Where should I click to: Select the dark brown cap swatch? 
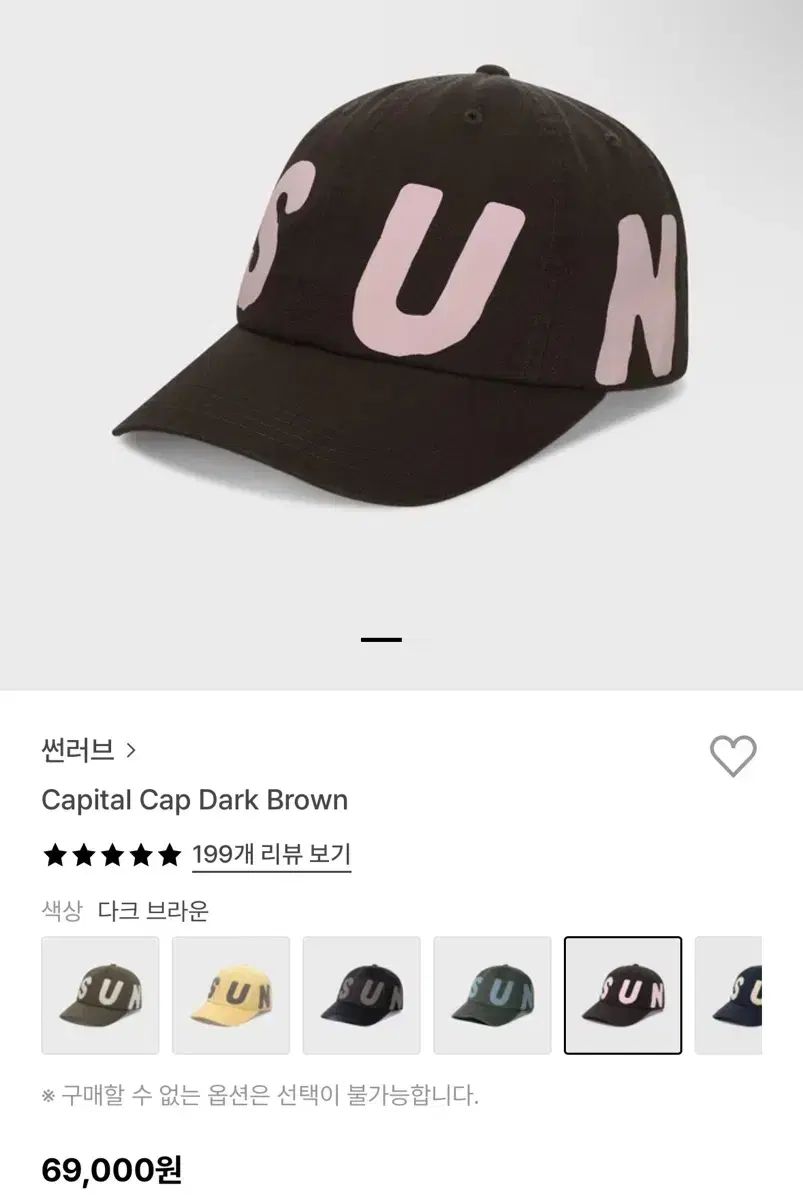click(x=623, y=995)
